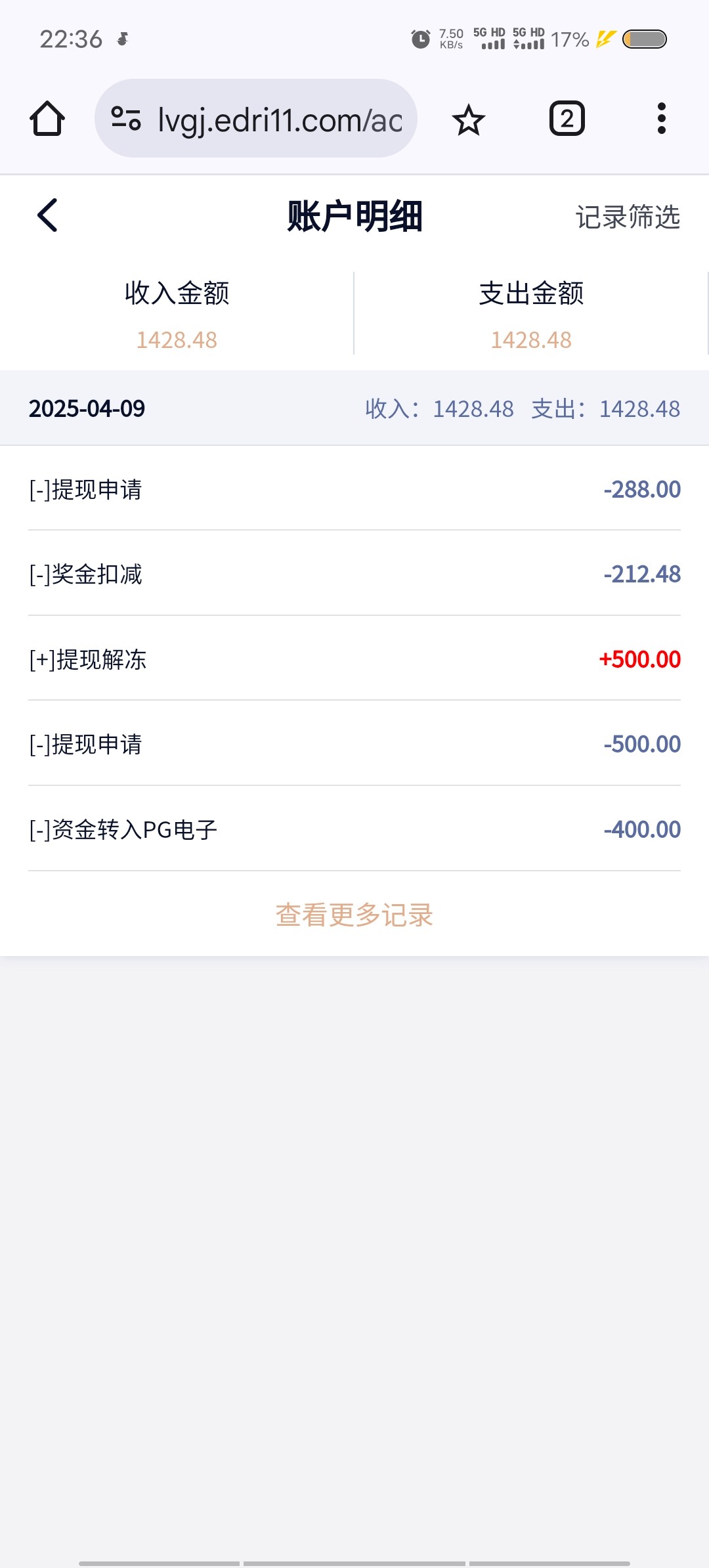
Task: View site info icon in the address bar
Action: coord(126,119)
